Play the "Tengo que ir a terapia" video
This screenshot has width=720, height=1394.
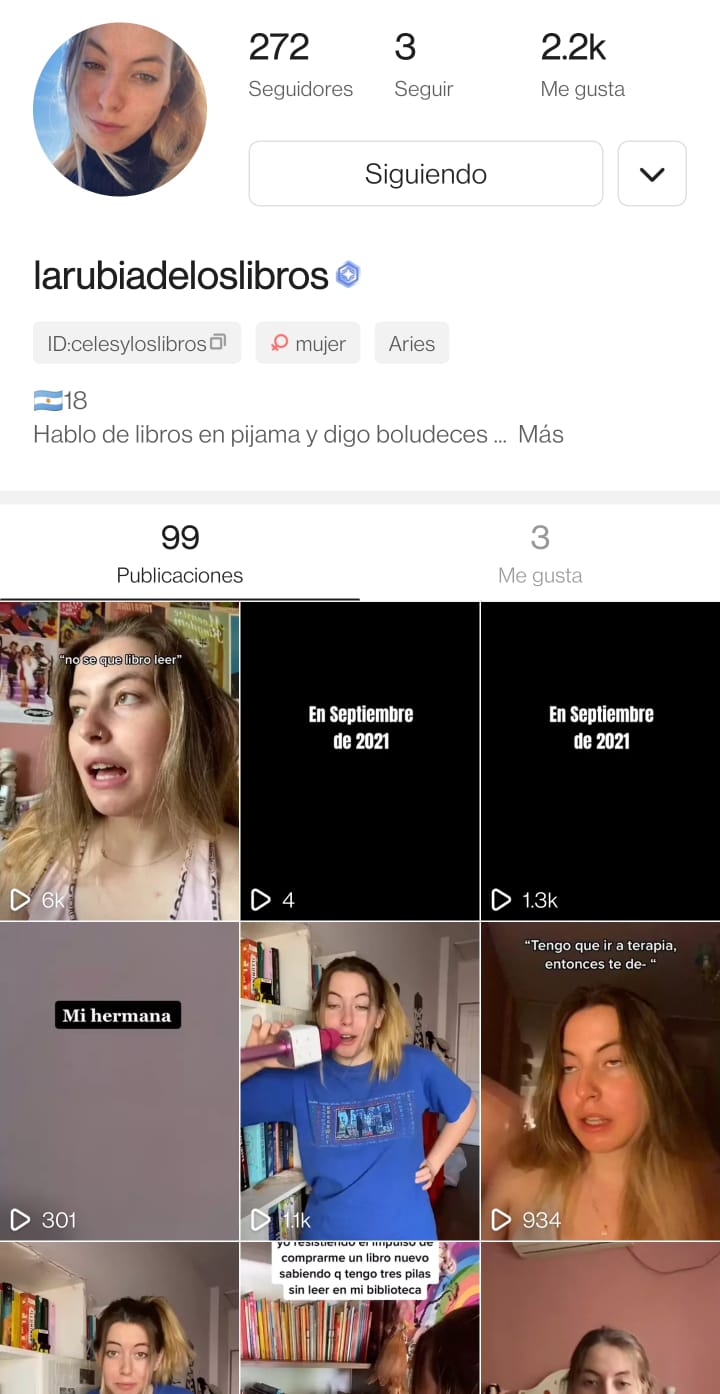point(600,1080)
